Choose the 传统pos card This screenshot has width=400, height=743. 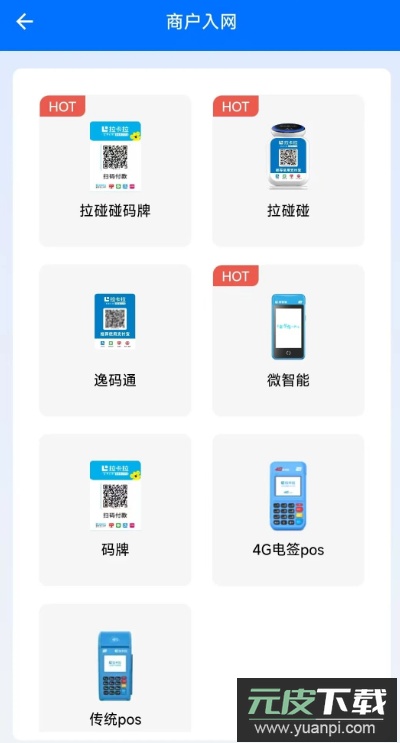pyautogui.click(x=115, y=668)
